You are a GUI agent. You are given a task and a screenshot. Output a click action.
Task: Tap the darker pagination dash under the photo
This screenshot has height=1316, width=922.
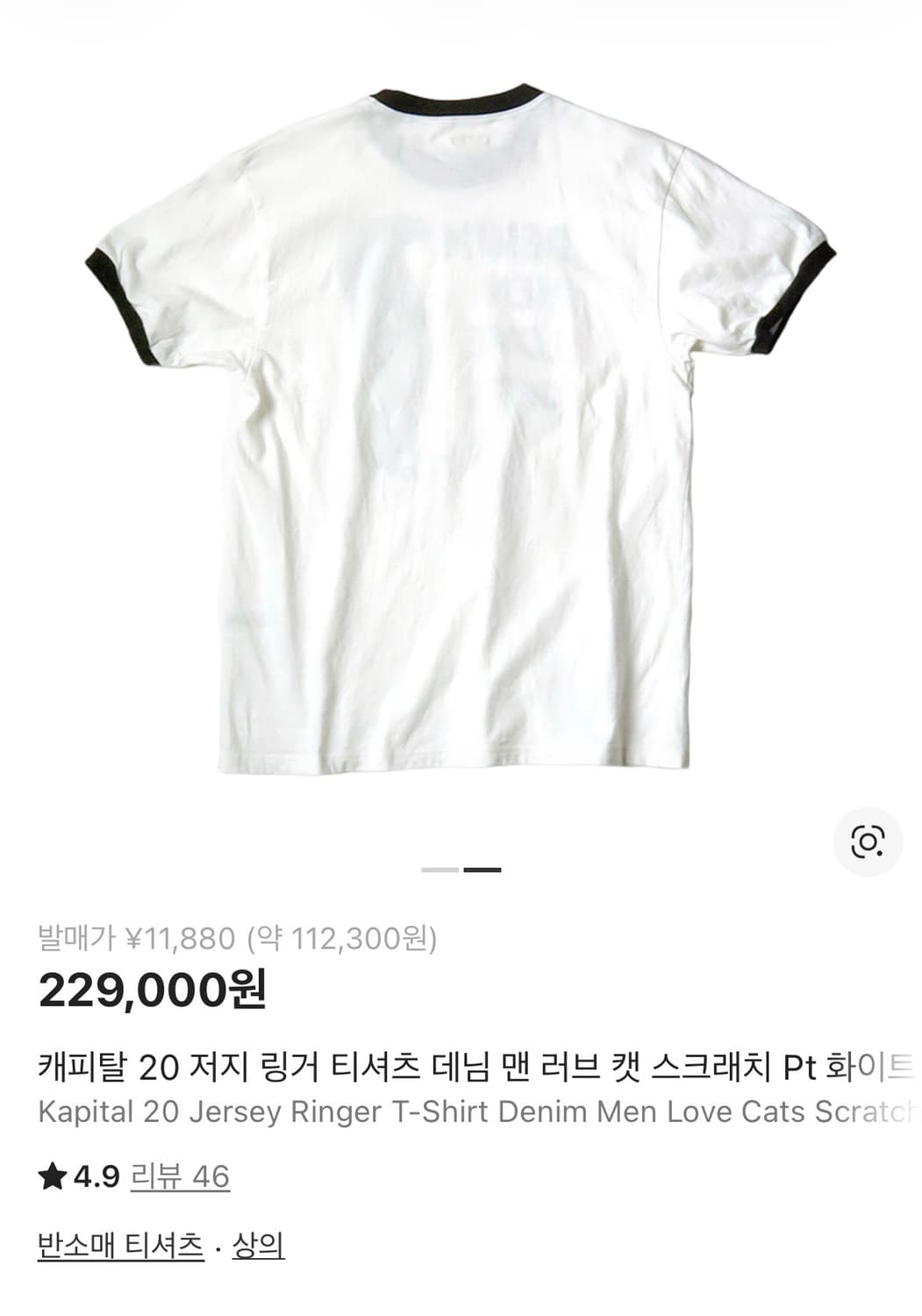[x=482, y=869]
